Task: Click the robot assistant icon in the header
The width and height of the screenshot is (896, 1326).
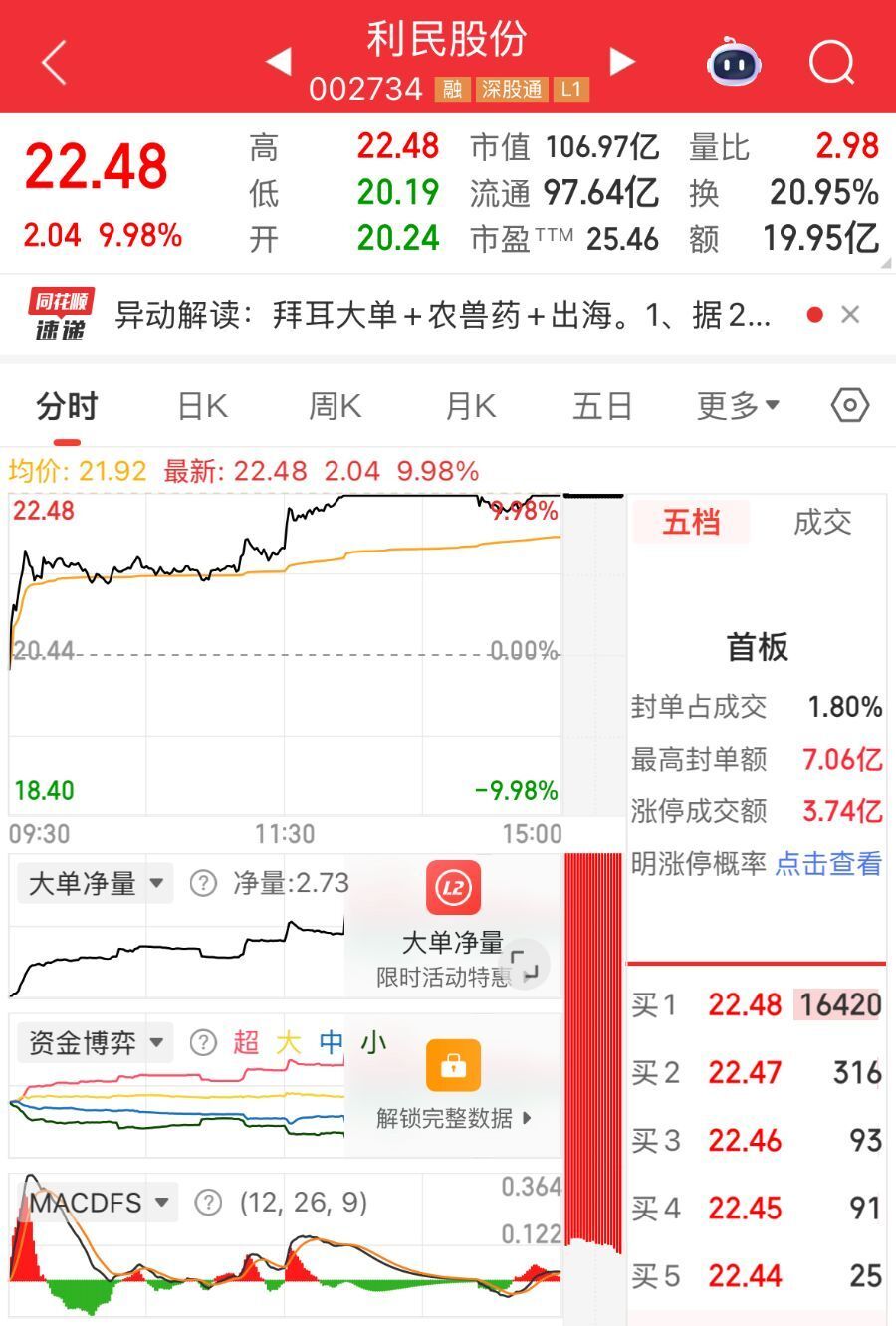Action: coord(733,63)
